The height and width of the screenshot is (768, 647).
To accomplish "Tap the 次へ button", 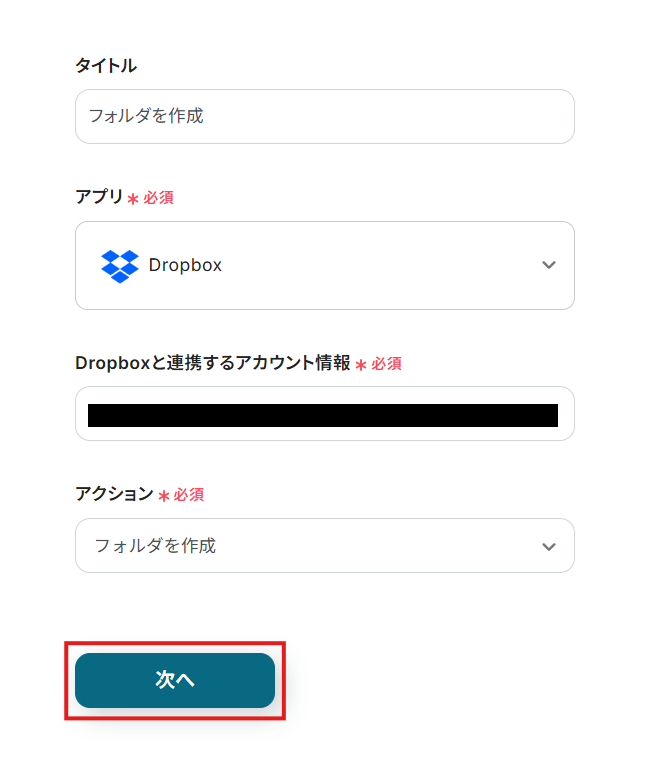I will 175,680.
